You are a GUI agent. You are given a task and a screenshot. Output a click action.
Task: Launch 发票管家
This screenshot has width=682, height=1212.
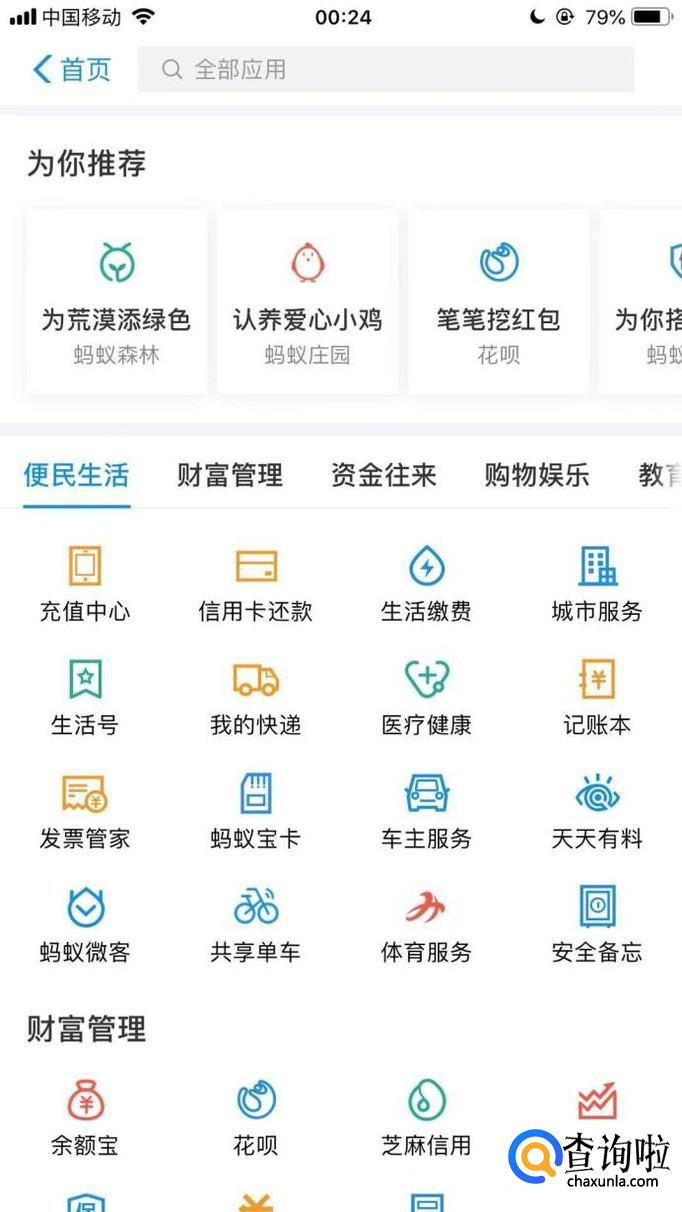85,811
